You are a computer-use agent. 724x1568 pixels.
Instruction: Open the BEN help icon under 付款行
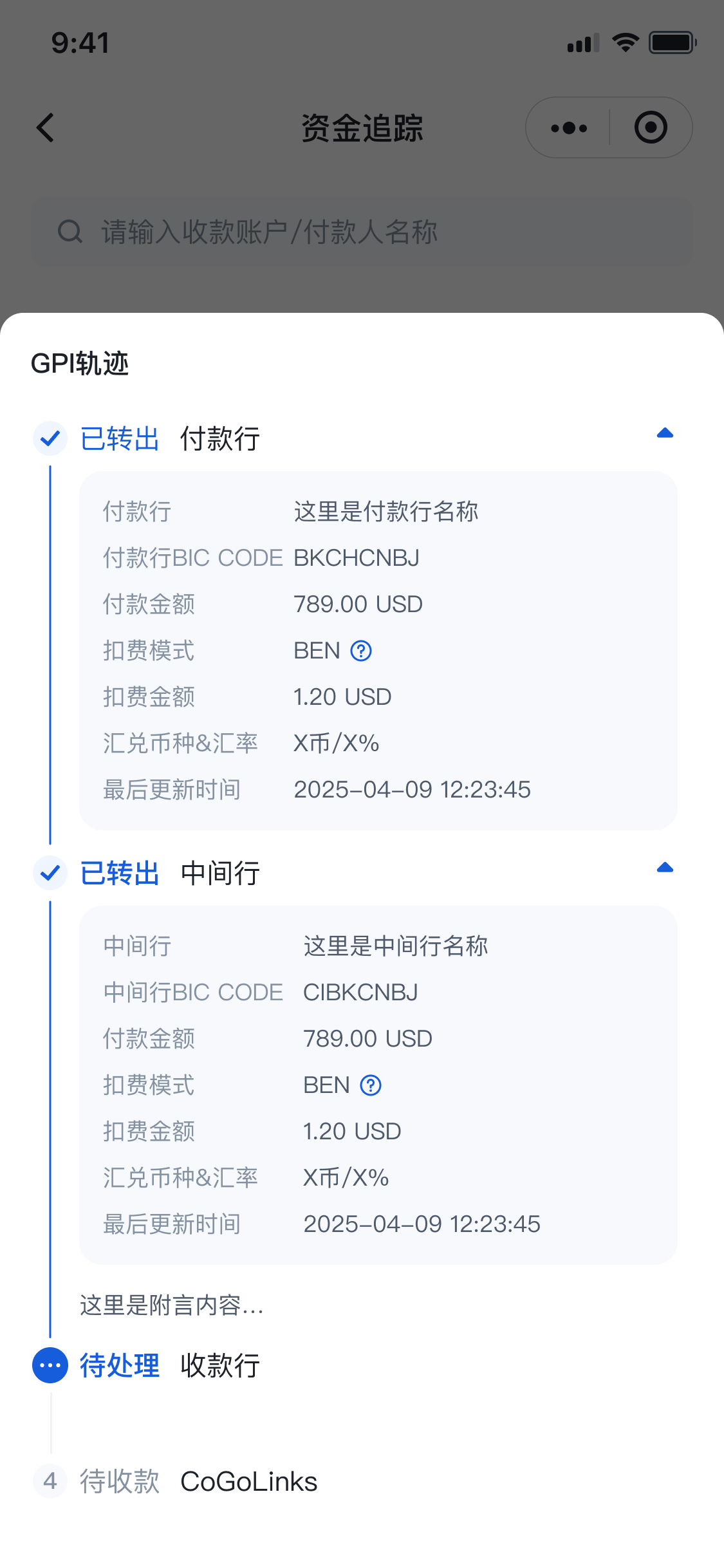(x=361, y=651)
